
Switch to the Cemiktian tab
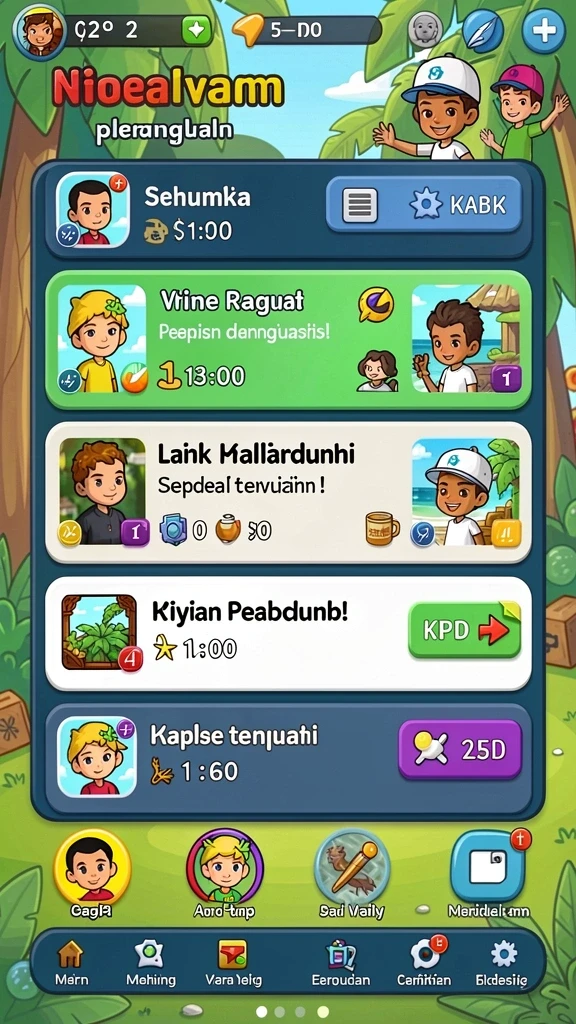424,963
